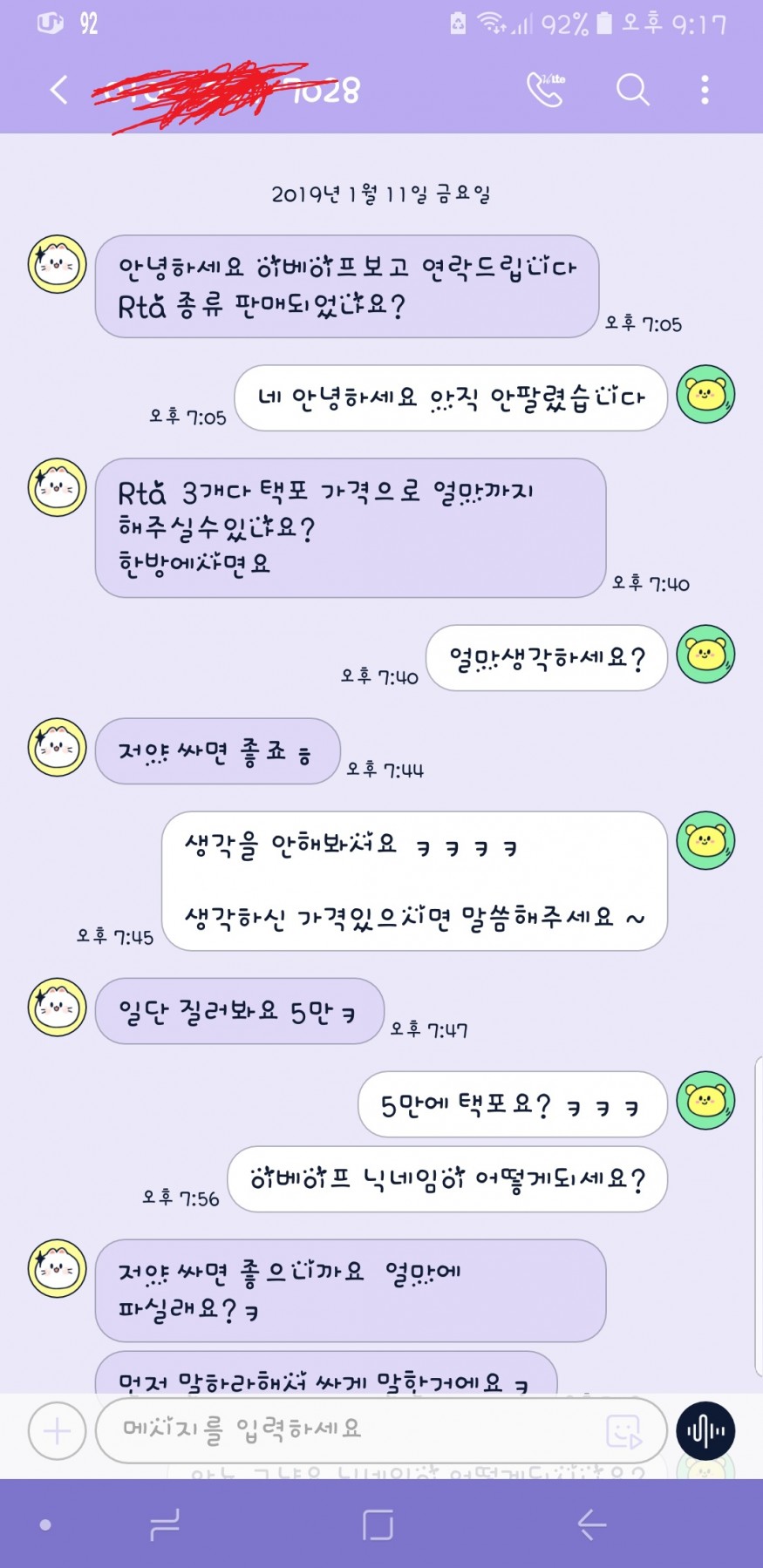This screenshot has width=763, height=1568.
Task: Search within this conversation
Action: pyautogui.click(x=632, y=90)
